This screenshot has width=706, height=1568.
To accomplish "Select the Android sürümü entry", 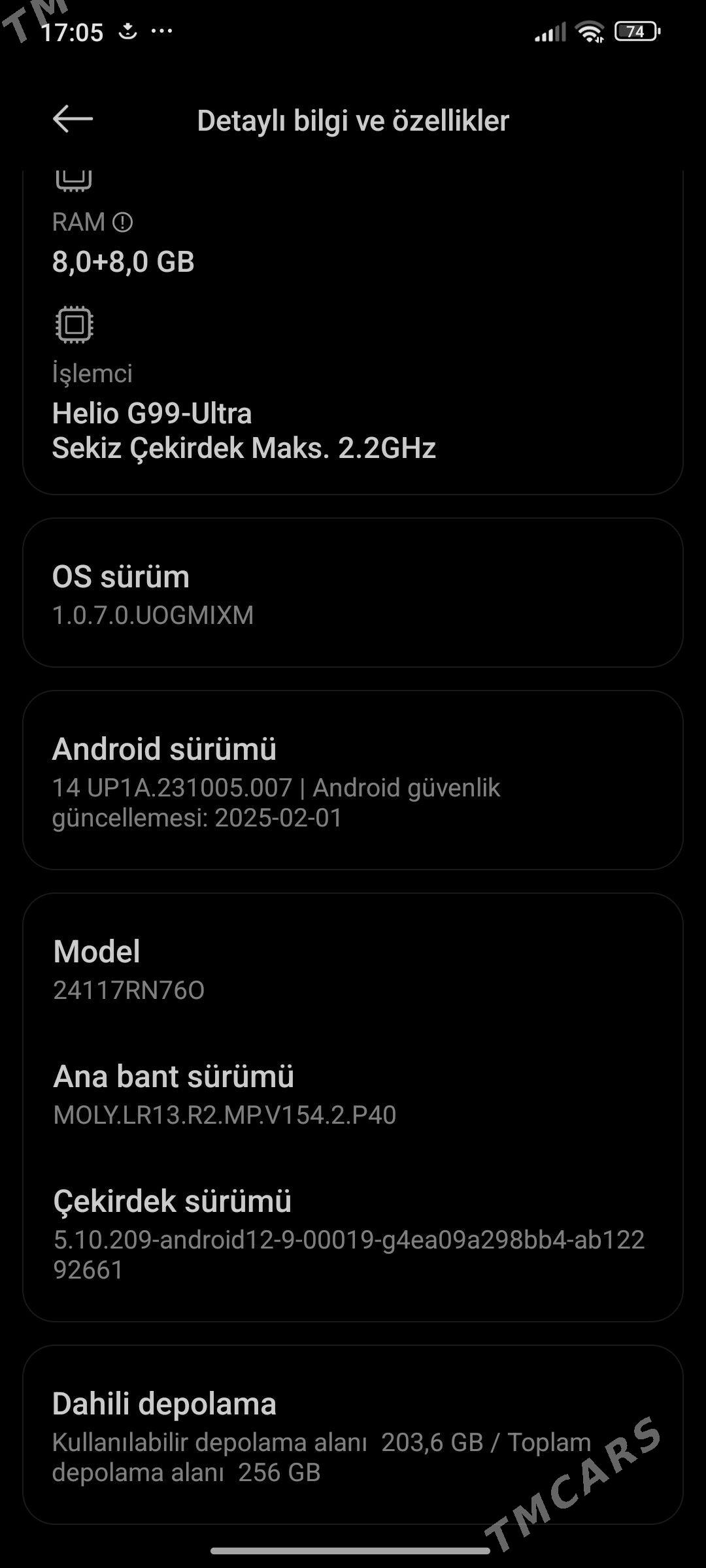I will (353, 784).
